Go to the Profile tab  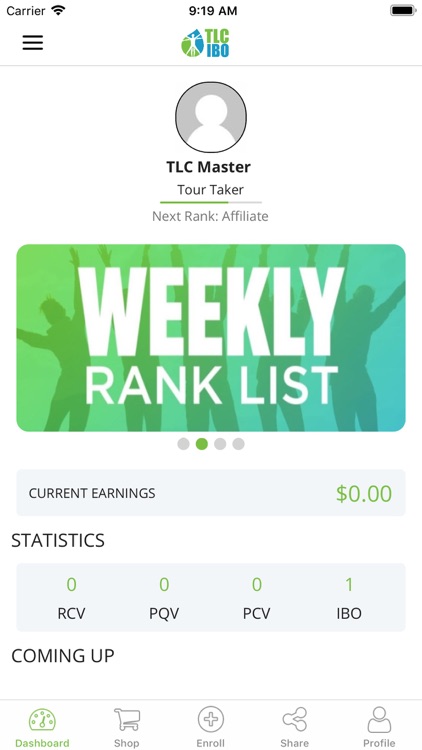379,727
